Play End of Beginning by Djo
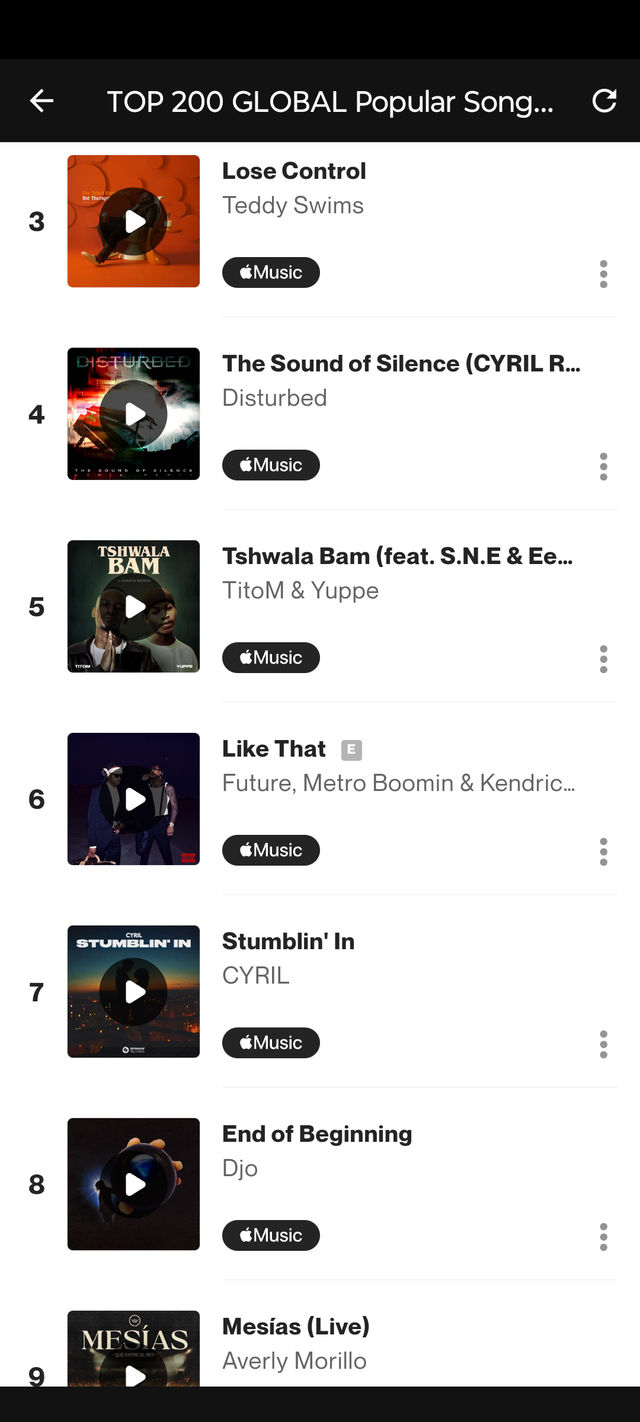Viewport: 640px width, 1422px height. (134, 1184)
